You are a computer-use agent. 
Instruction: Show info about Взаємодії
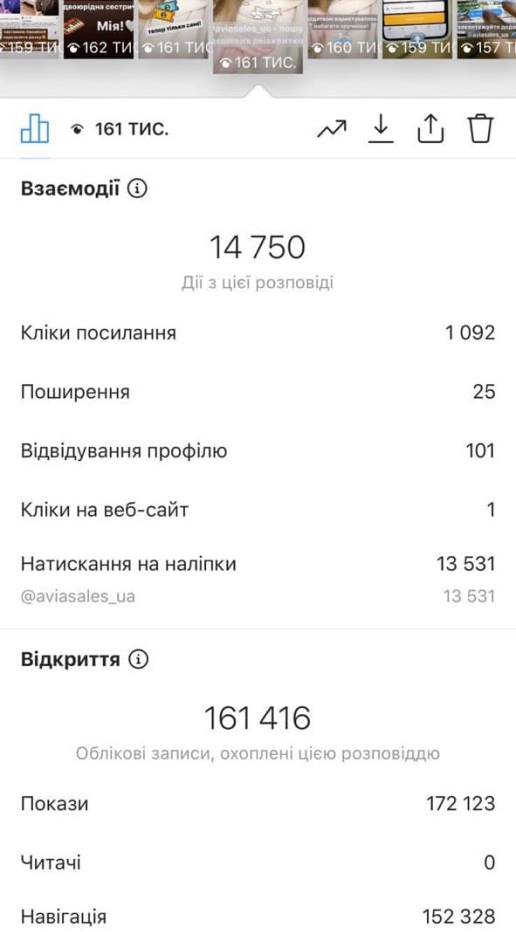[137, 189]
